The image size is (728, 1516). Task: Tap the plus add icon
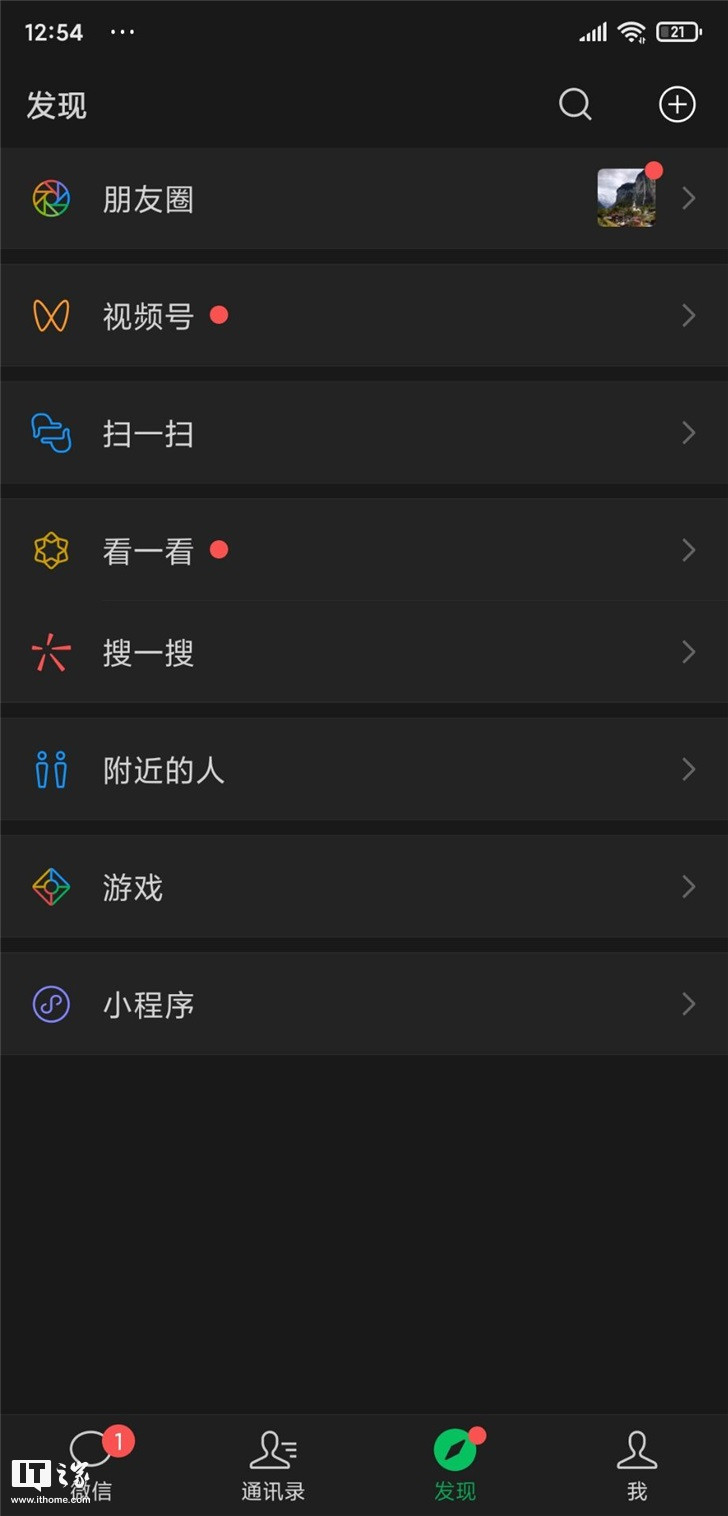coord(677,104)
